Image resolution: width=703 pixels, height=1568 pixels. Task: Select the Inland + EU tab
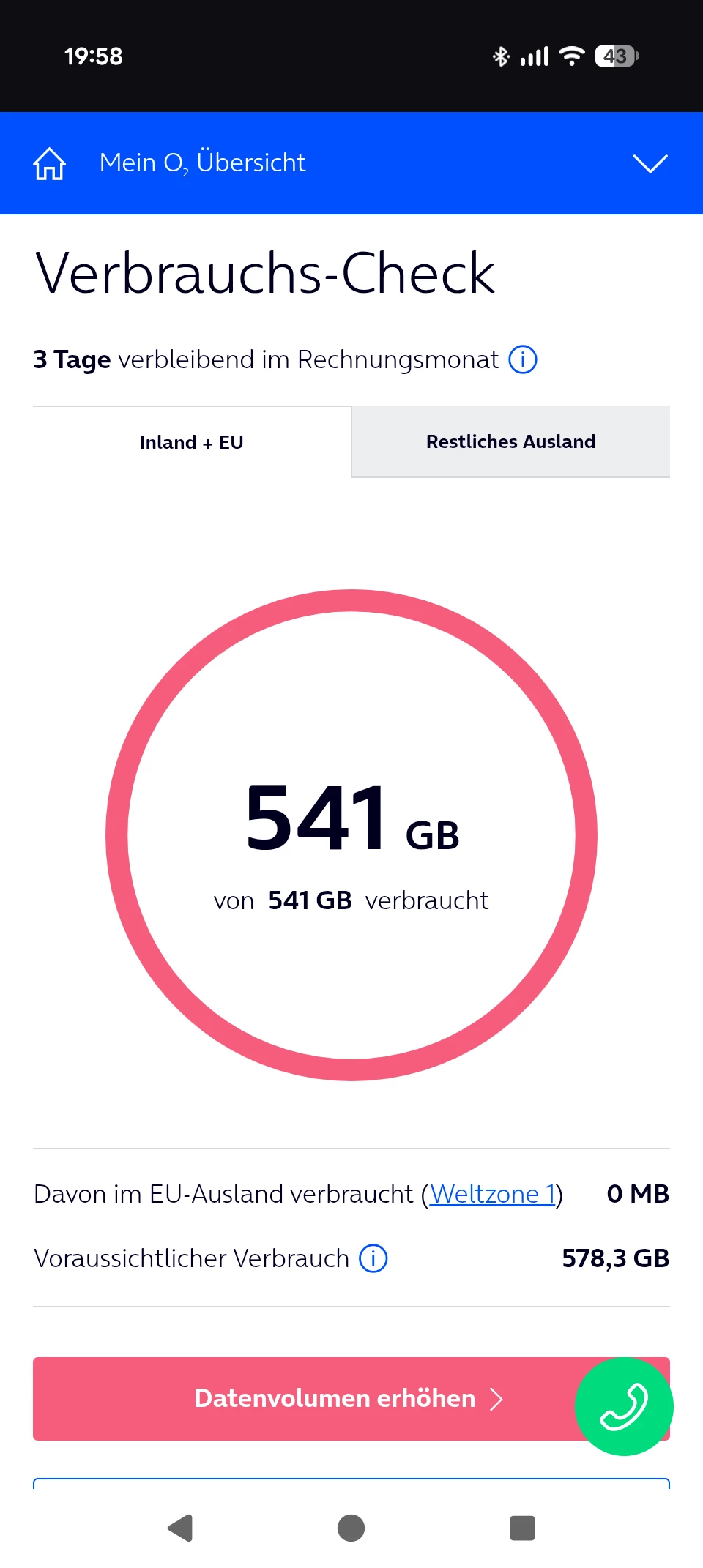[x=192, y=442]
